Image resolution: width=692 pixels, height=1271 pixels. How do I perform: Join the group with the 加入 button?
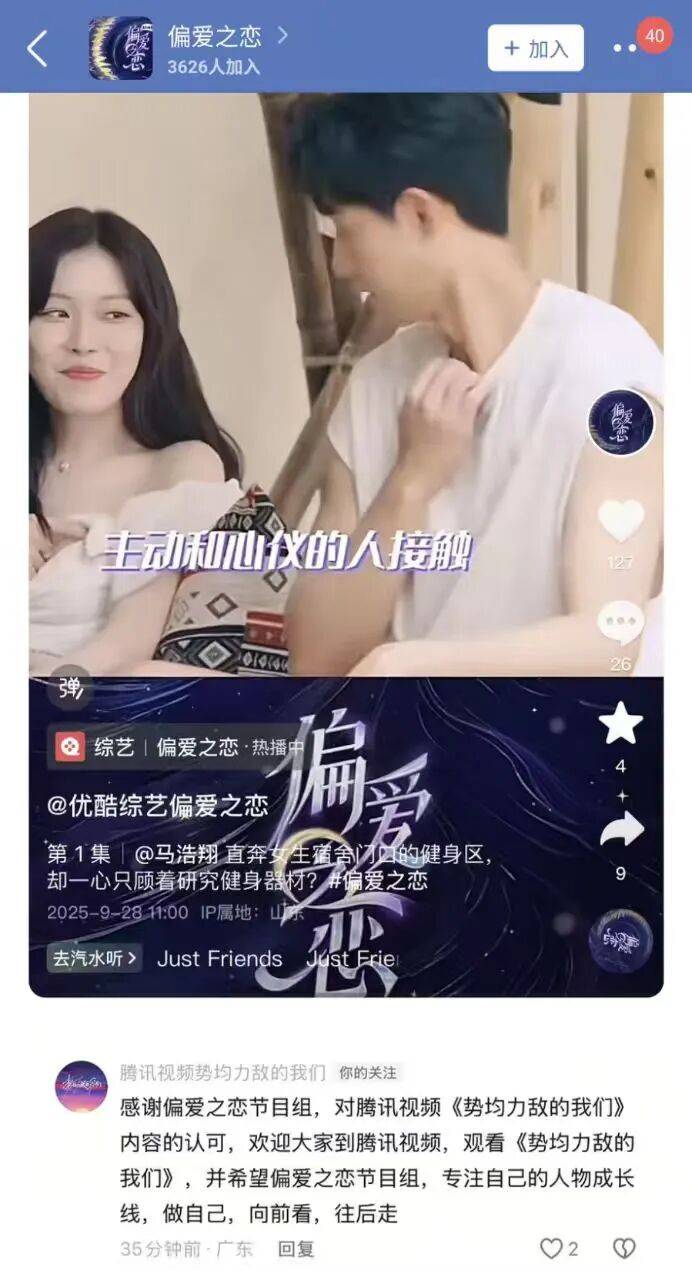point(535,48)
